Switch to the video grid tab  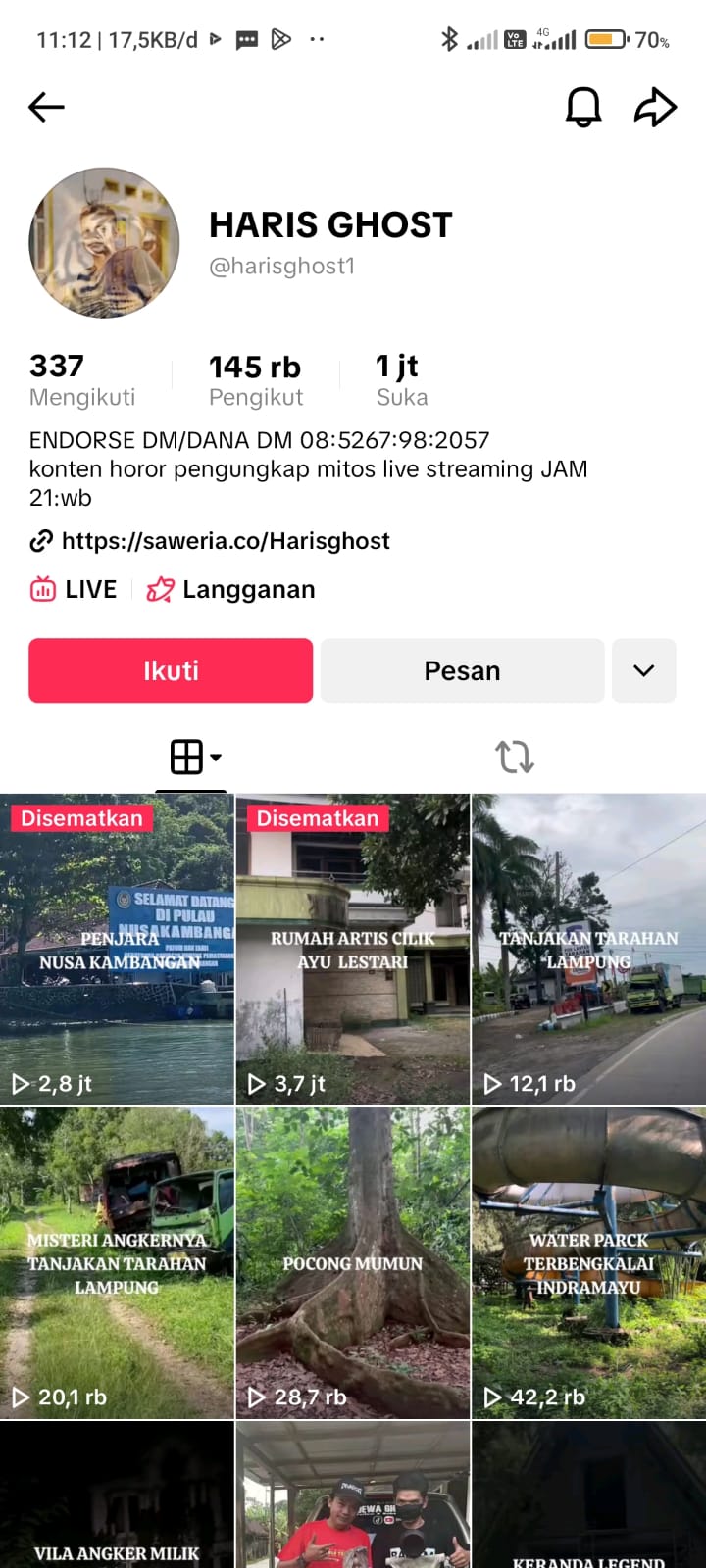point(191,758)
